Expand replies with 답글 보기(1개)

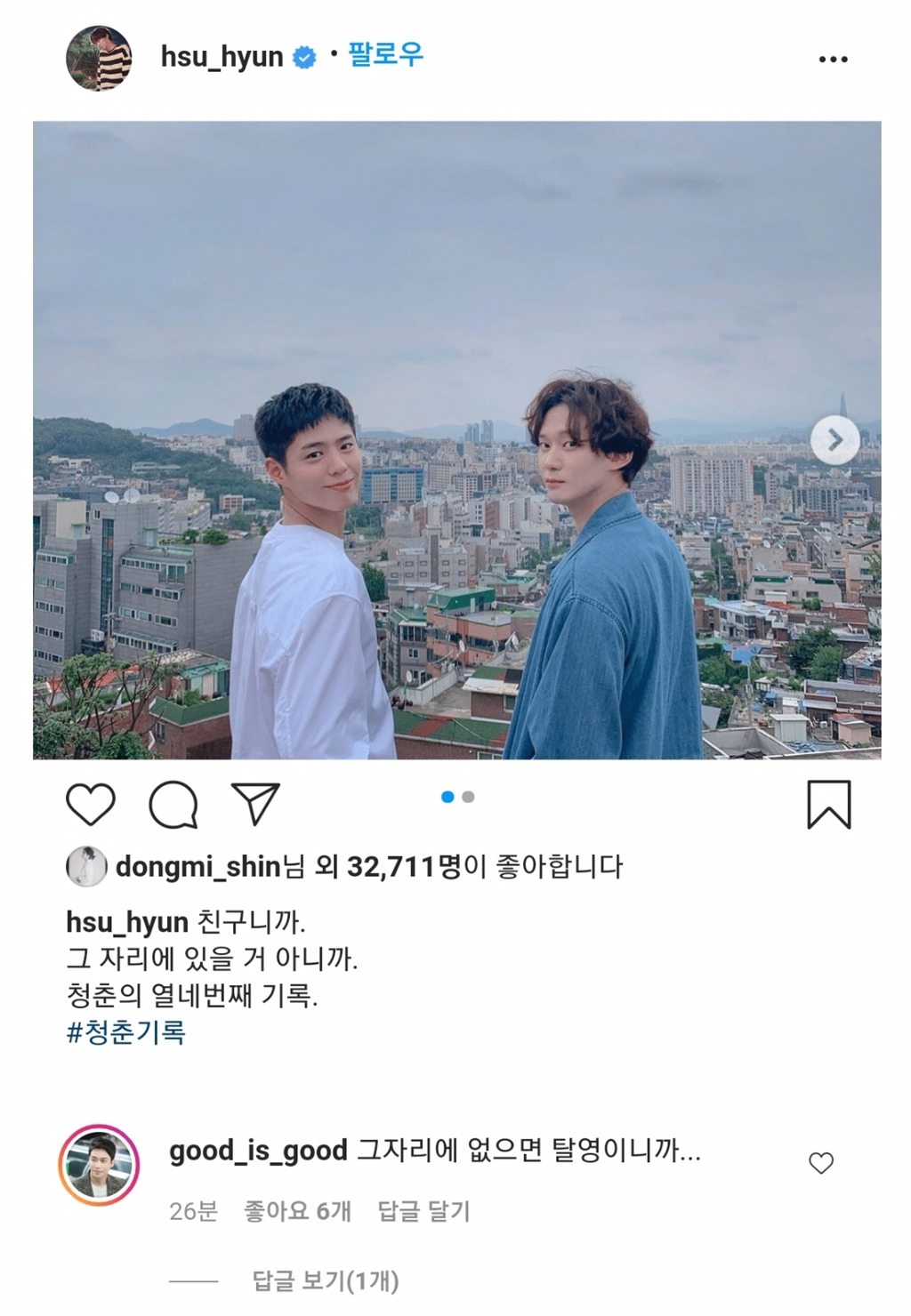coord(326,1281)
